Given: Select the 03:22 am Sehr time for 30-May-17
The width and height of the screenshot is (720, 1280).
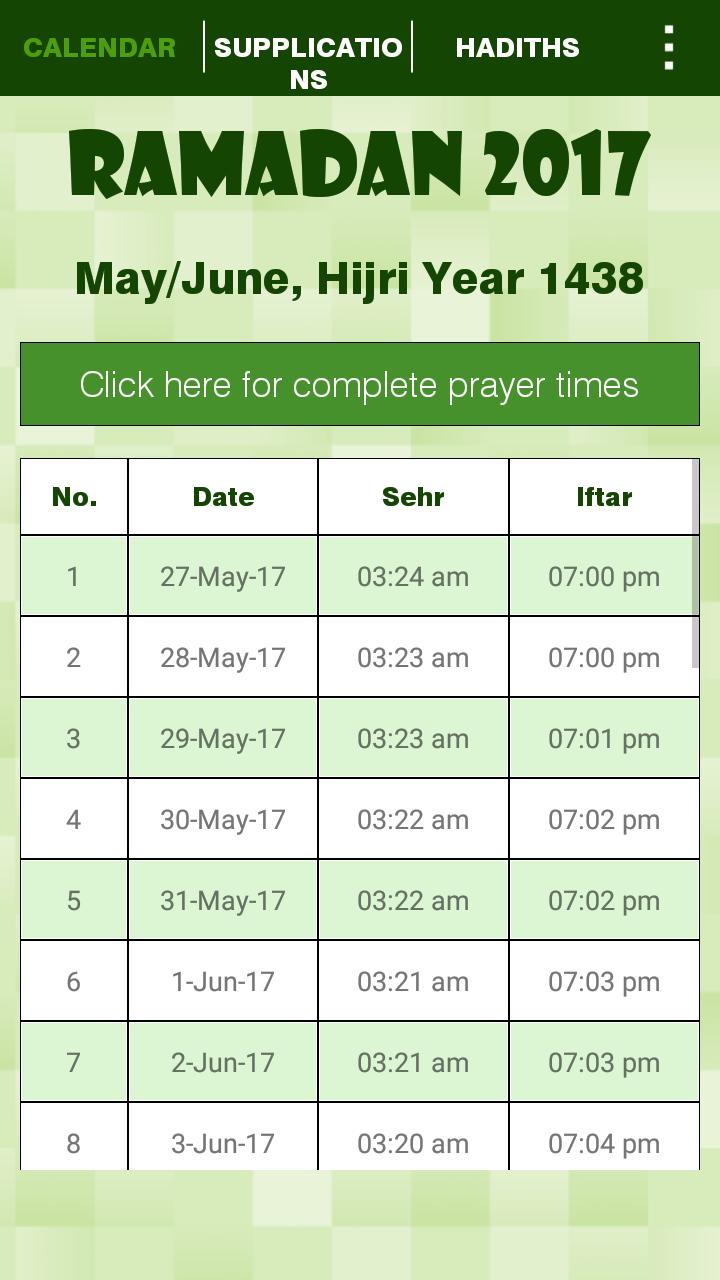Looking at the screenshot, I should tap(413, 819).
